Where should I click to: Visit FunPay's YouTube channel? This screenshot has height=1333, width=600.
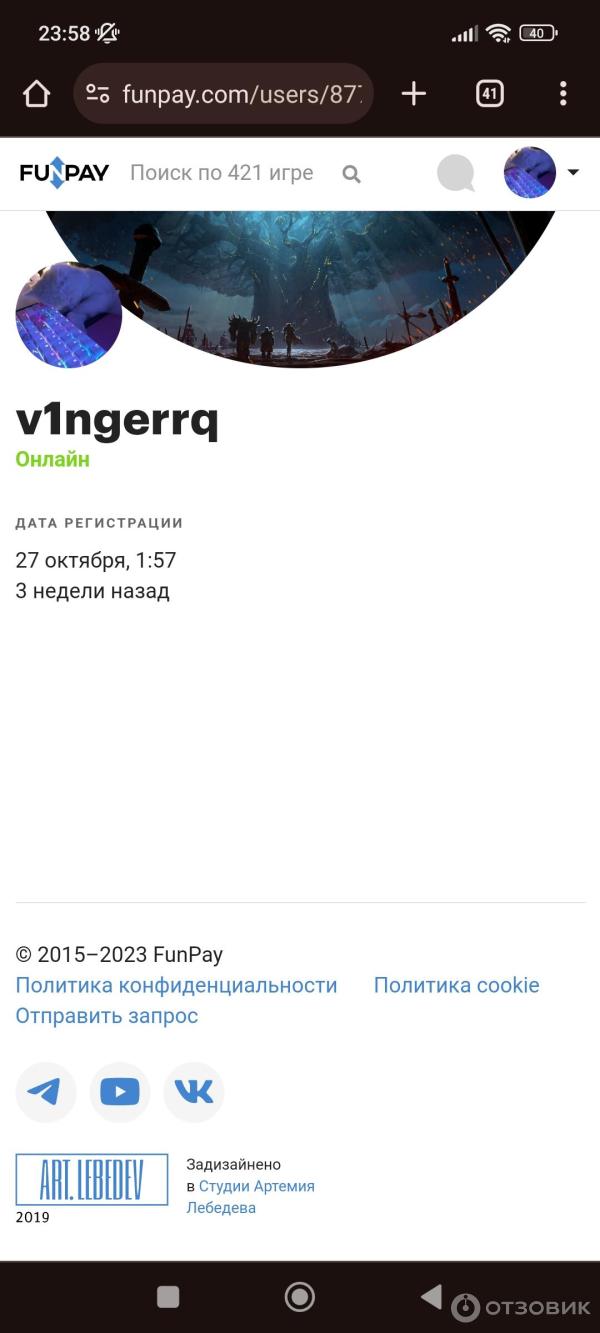click(120, 1092)
